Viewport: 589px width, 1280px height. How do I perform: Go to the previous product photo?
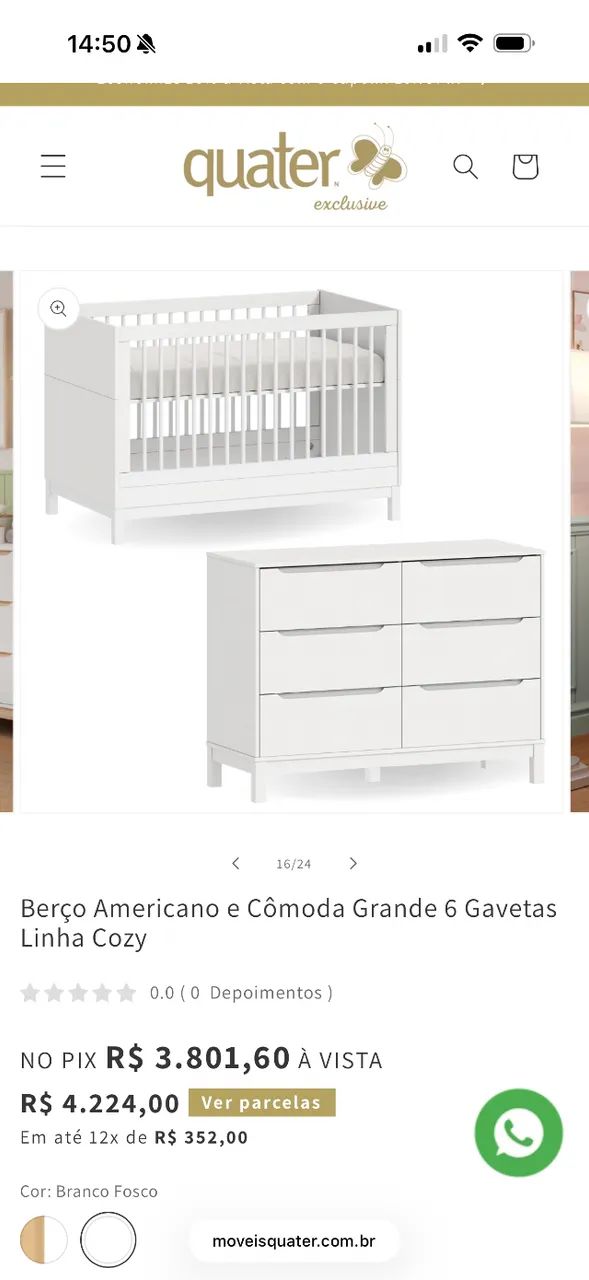(236, 863)
